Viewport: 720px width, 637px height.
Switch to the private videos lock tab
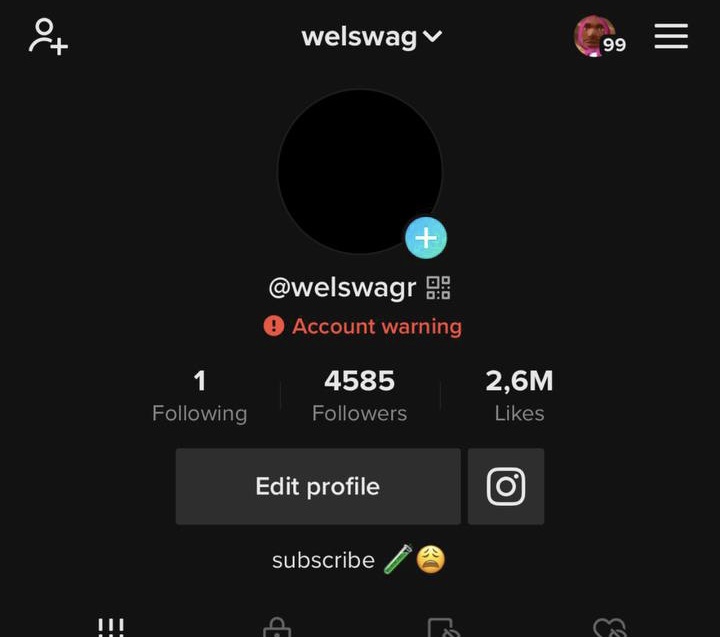tap(277, 627)
